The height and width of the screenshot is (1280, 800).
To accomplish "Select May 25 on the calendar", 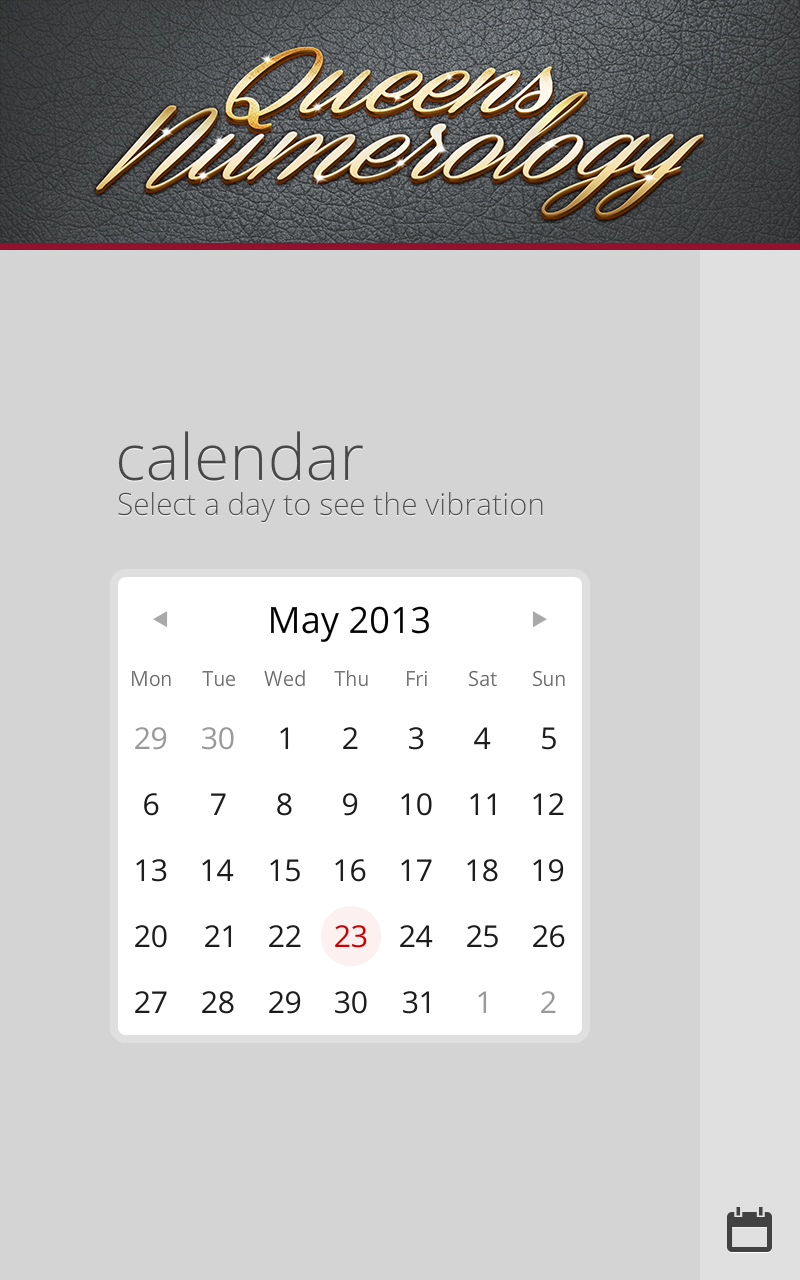I will point(482,936).
